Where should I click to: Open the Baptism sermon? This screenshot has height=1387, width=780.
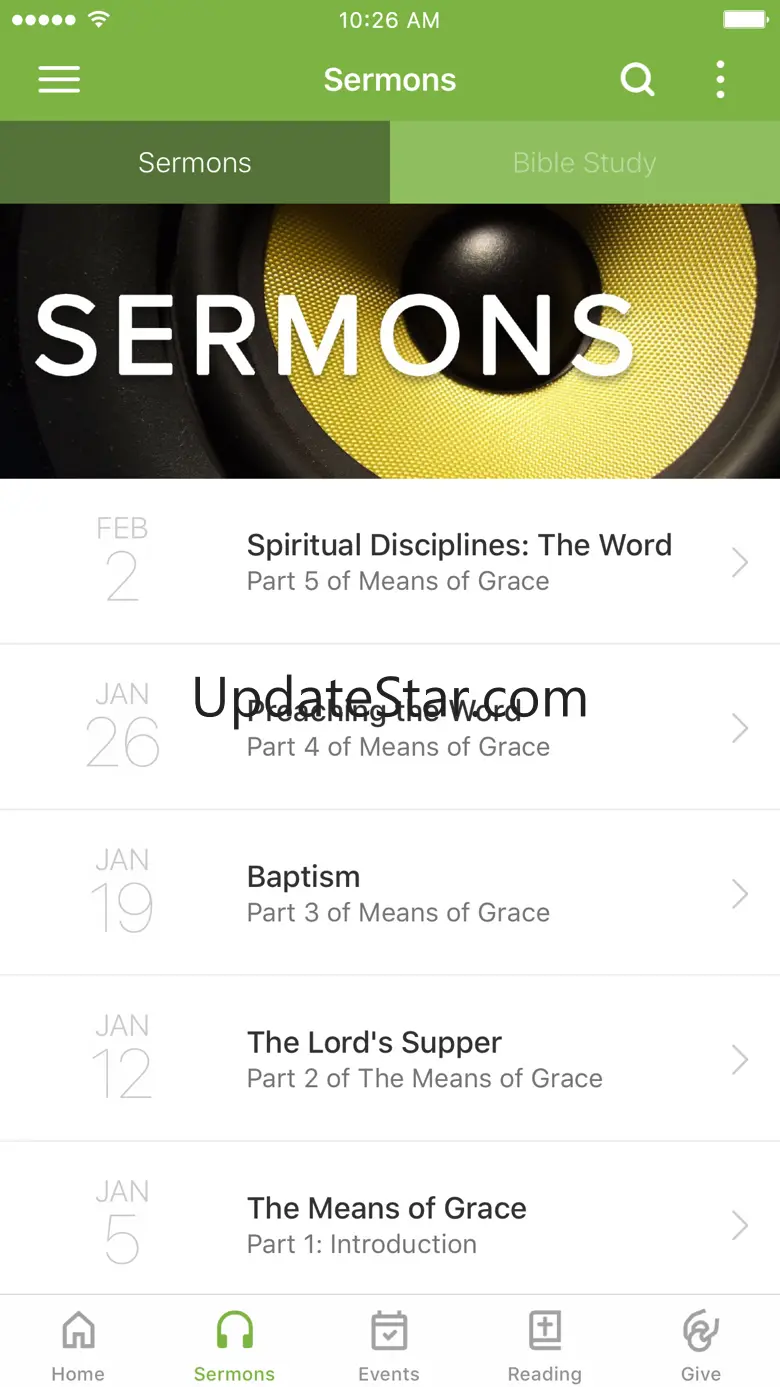[x=390, y=893]
